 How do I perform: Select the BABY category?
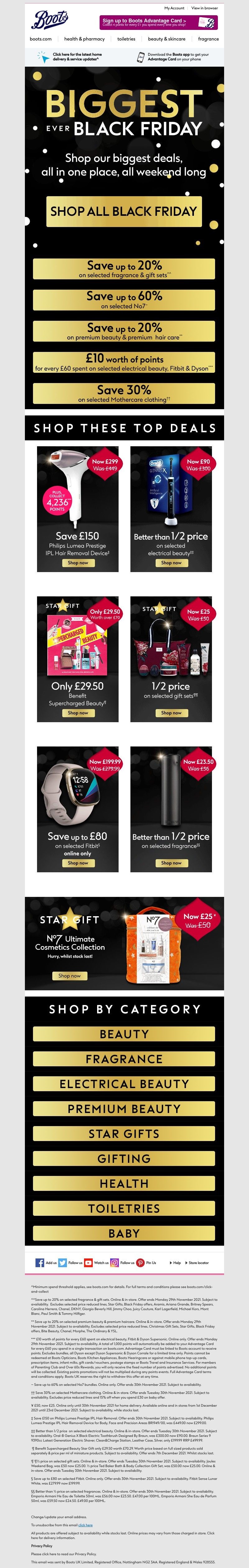tap(124, 1233)
